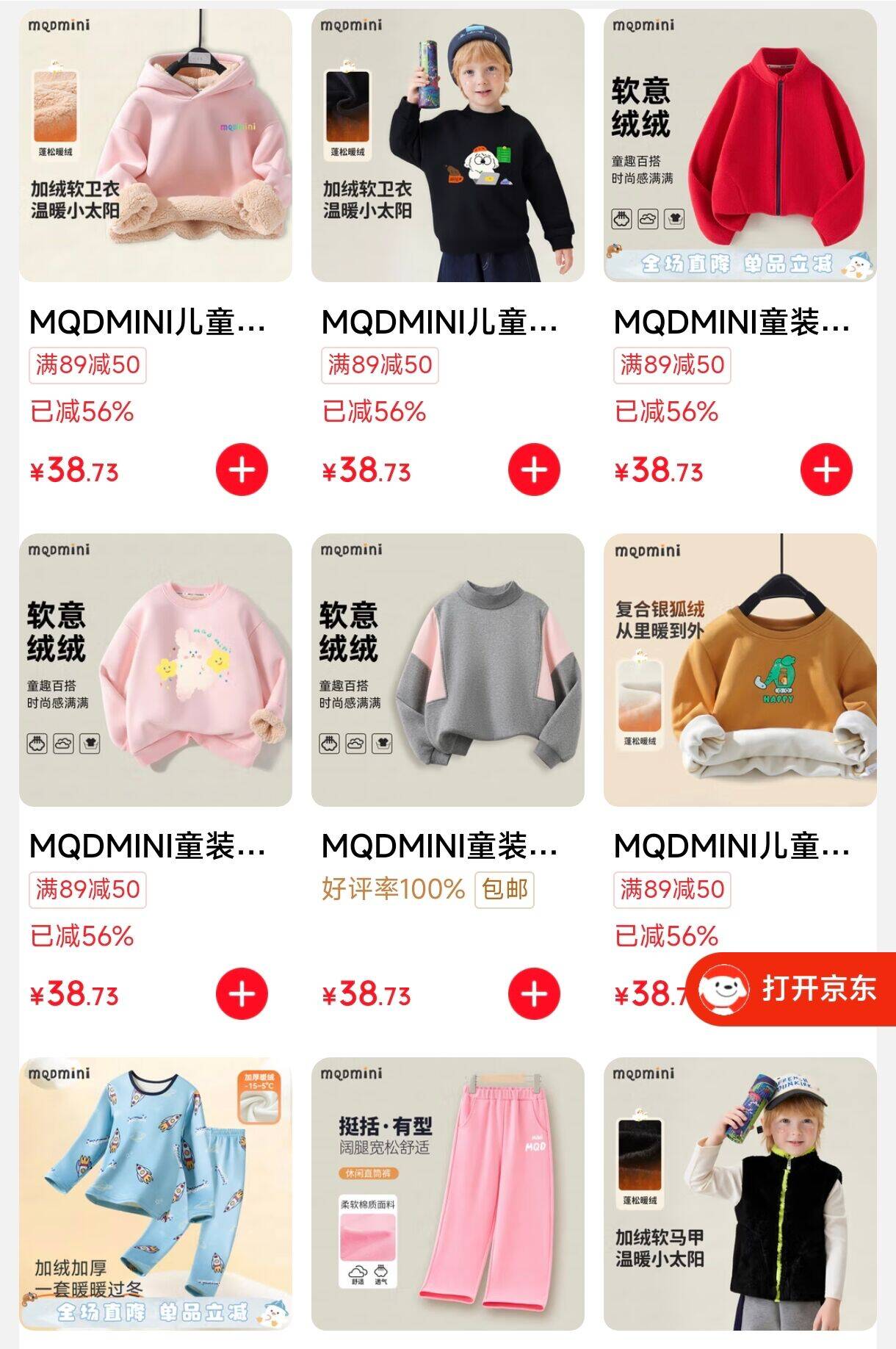Open the blue rocket pajama set
896x1349 pixels.
pyautogui.click(x=156, y=1194)
